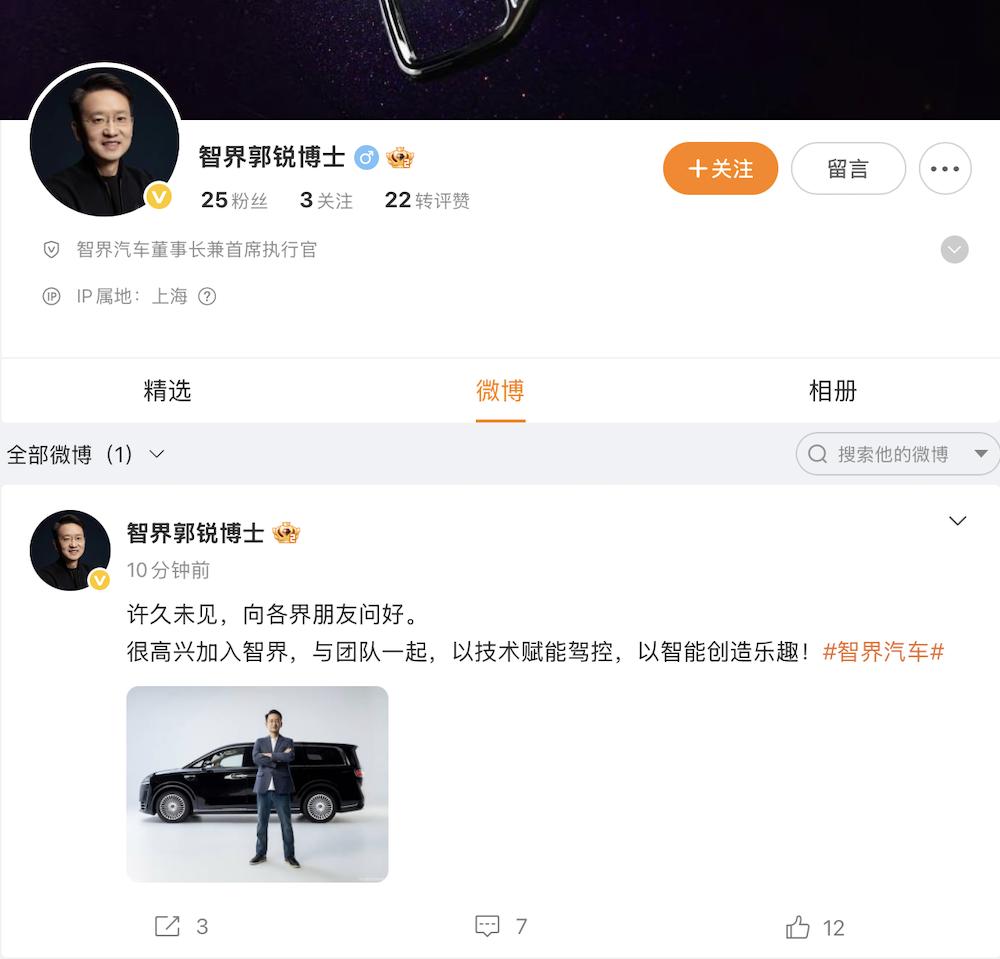
Task: Switch to the 相册 tab
Action: pyautogui.click(x=832, y=390)
